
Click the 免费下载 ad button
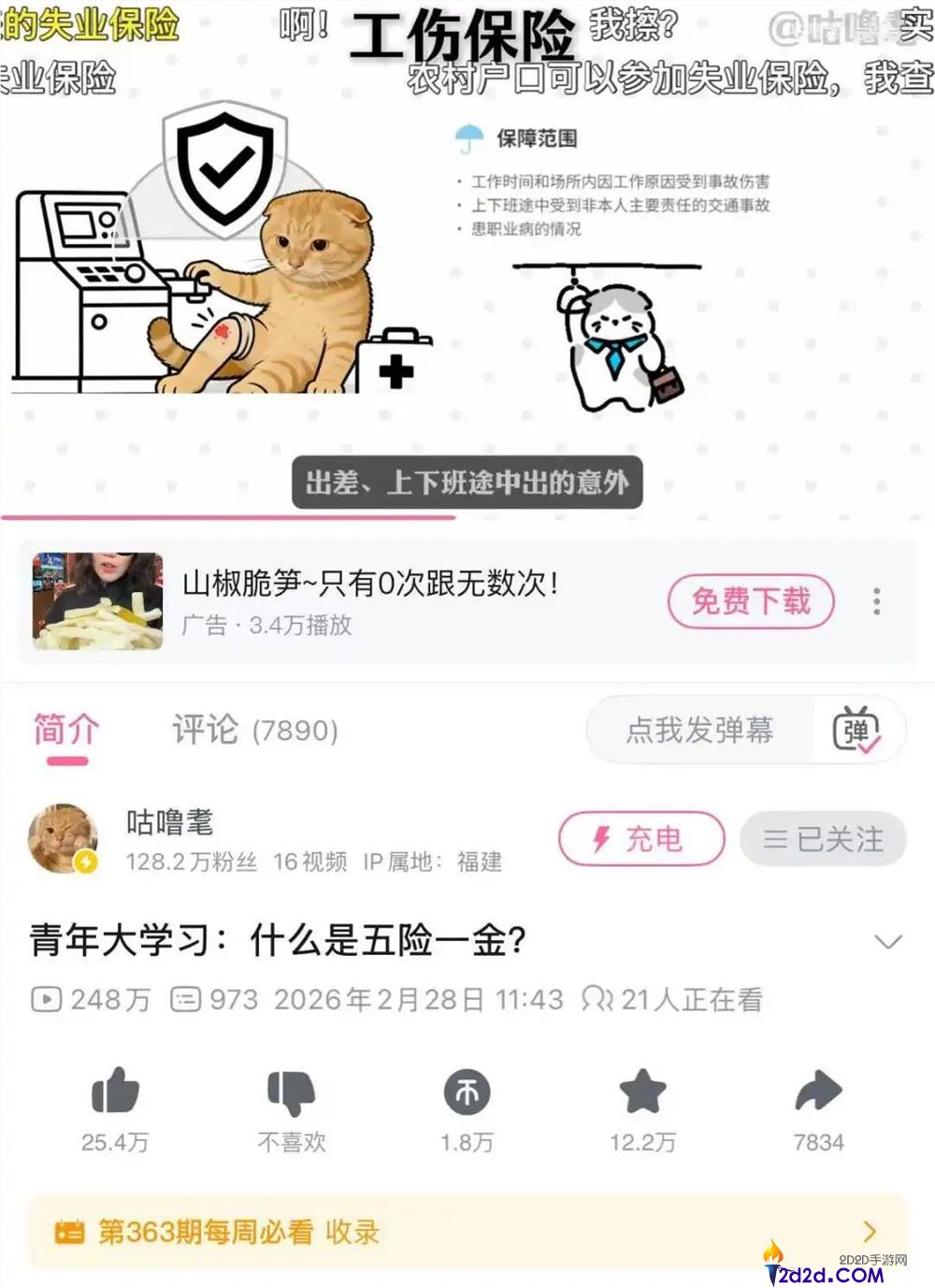750,603
